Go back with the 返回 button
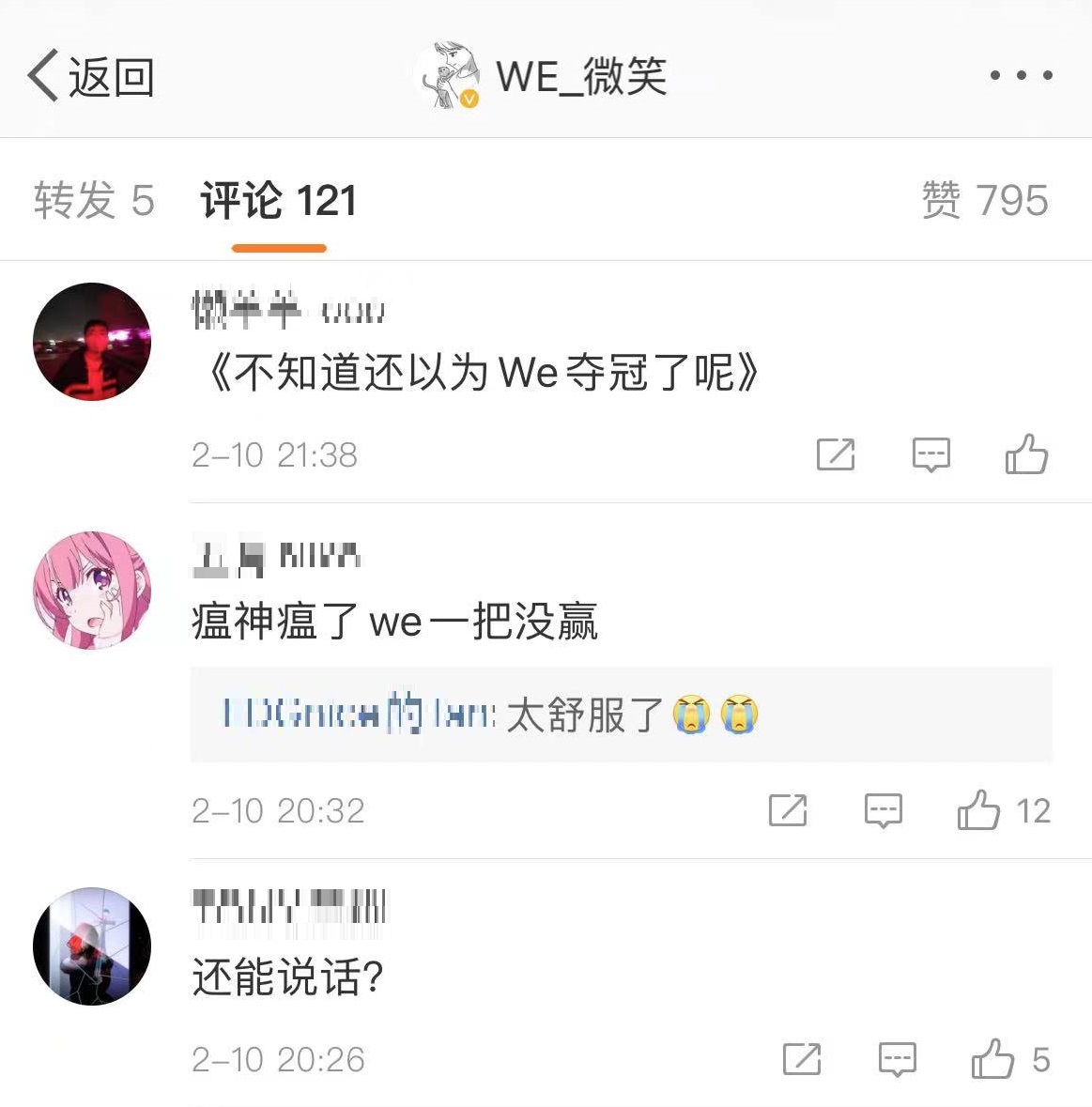This screenshot has height=1107, width=1092. 90,76
